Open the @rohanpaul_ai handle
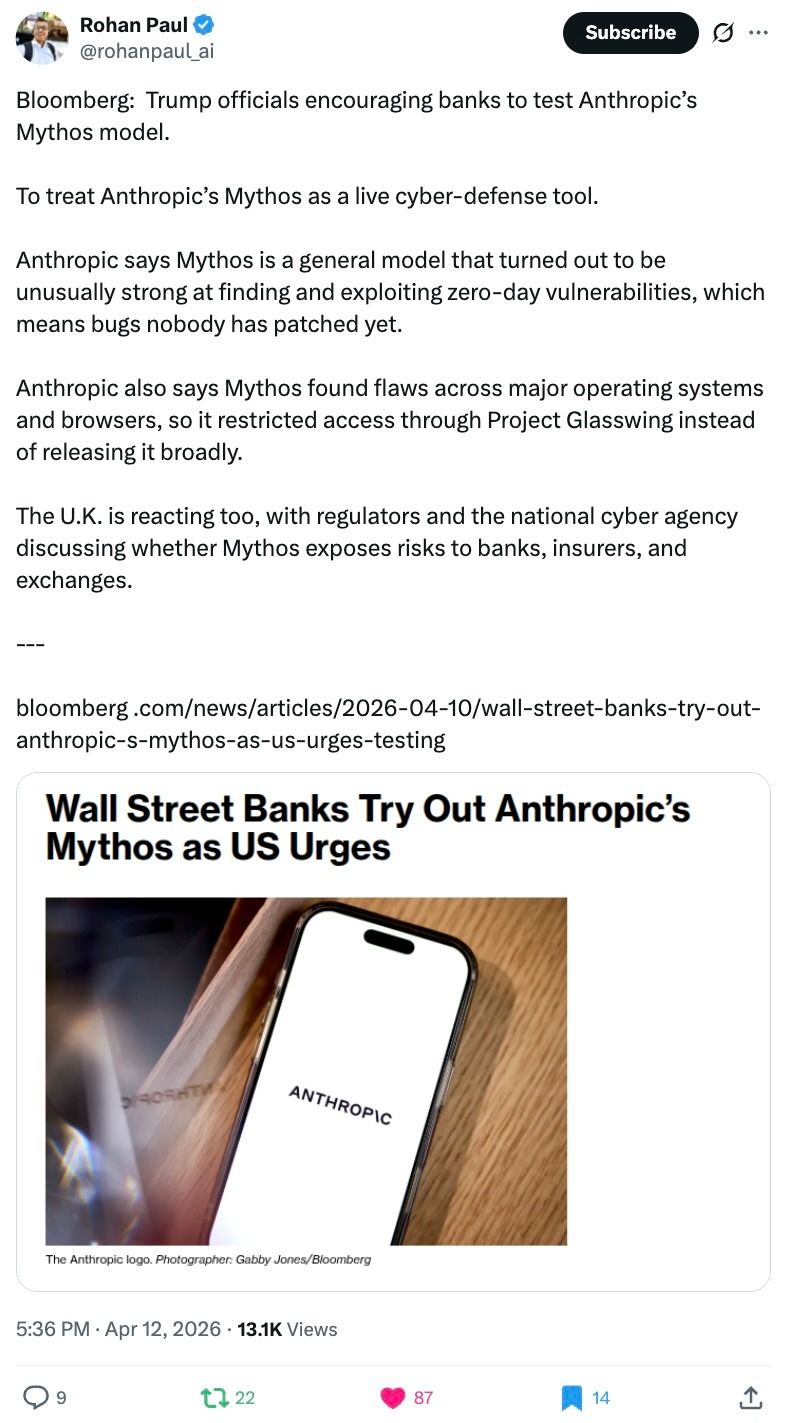786x1423 pixels. point(146,51)
